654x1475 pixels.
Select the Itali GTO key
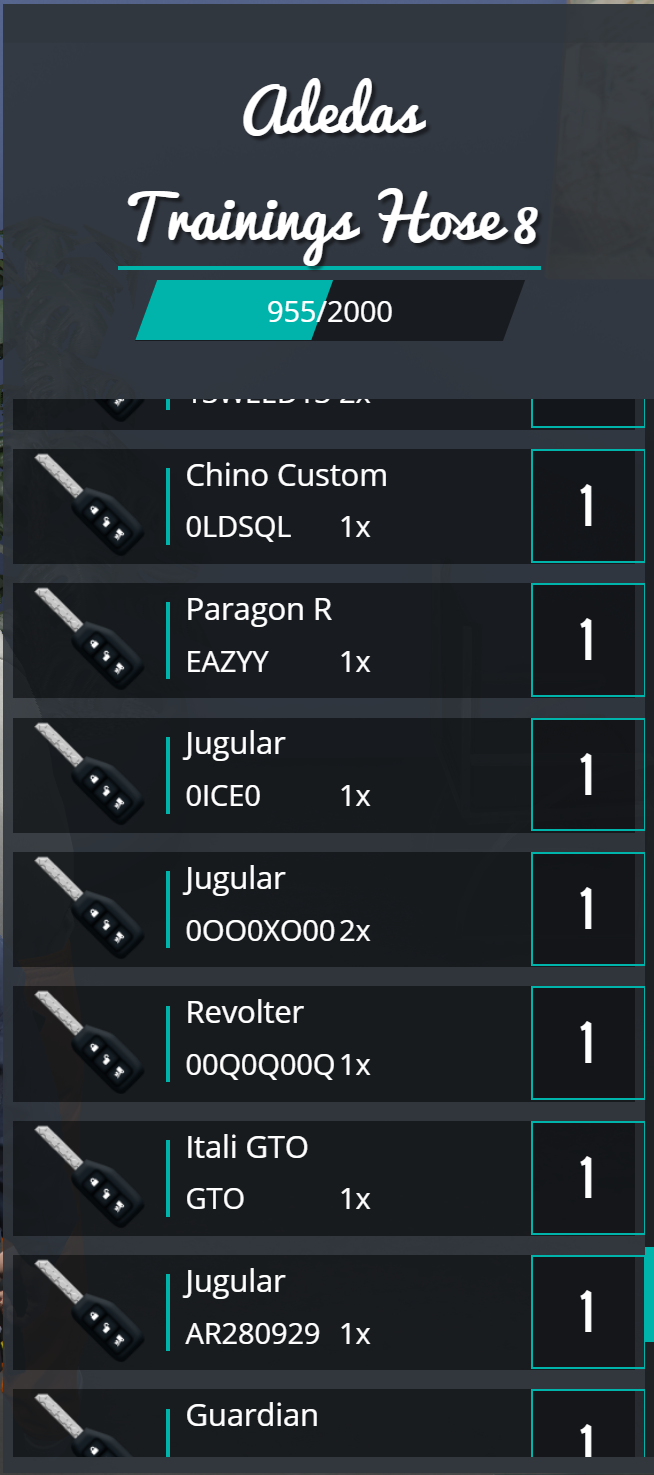(x=272, y=1178)
